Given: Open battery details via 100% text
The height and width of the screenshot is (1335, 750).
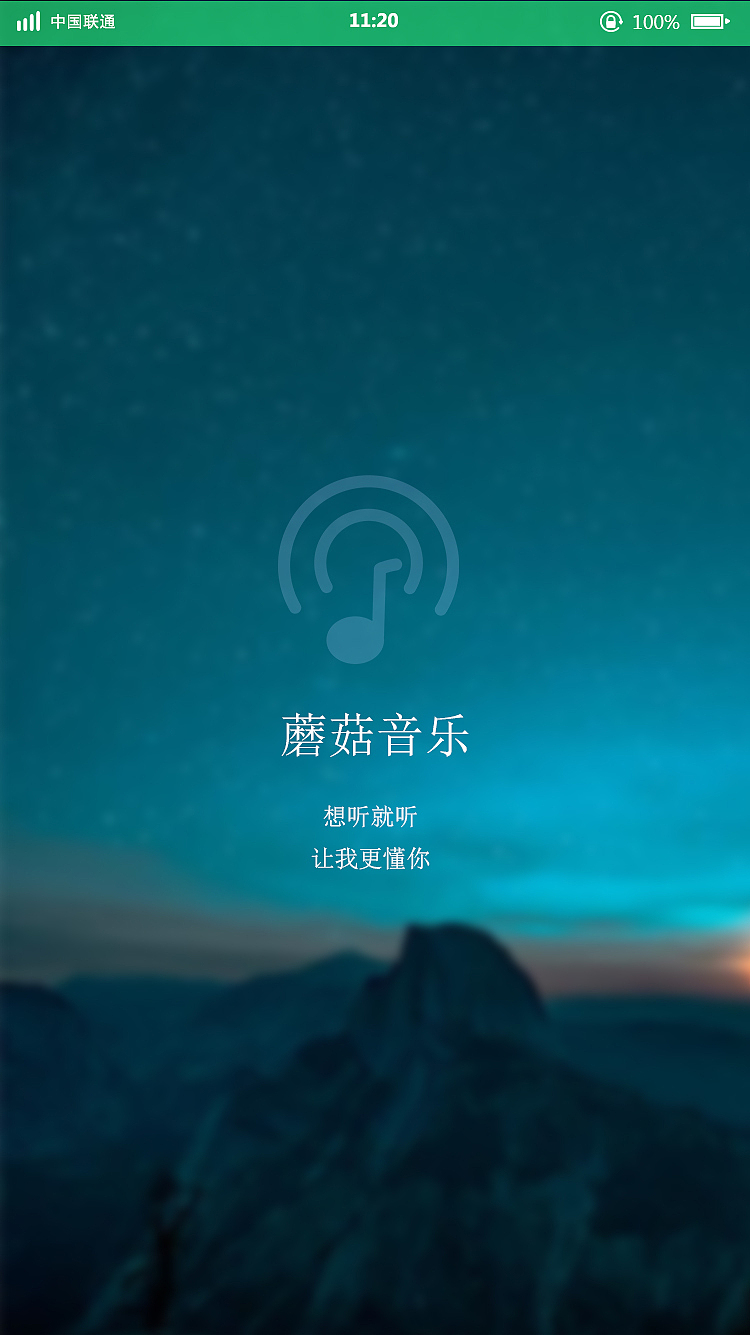Looking at the screenshot, I should coord(655,19).
